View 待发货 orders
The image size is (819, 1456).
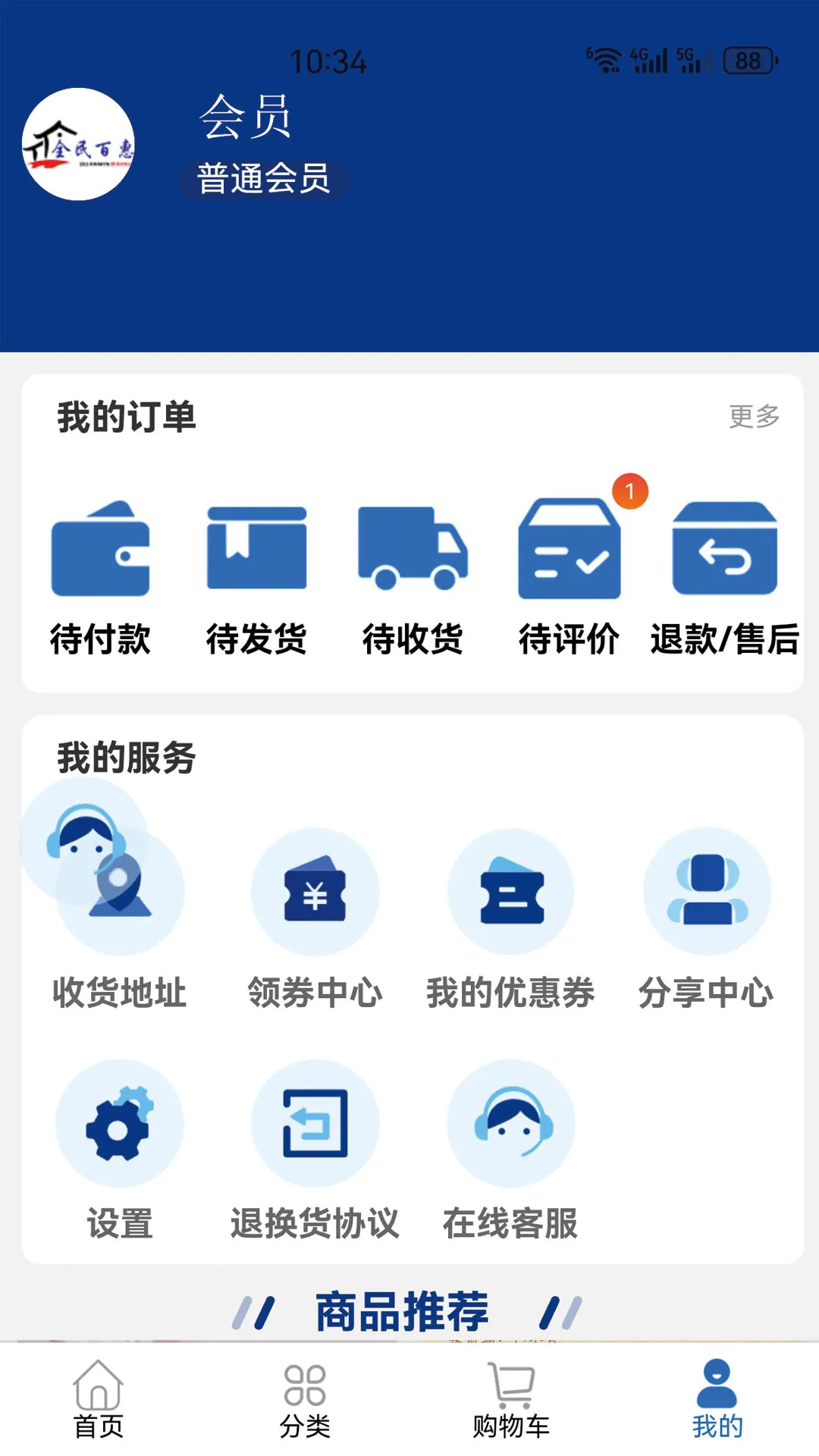256,578
